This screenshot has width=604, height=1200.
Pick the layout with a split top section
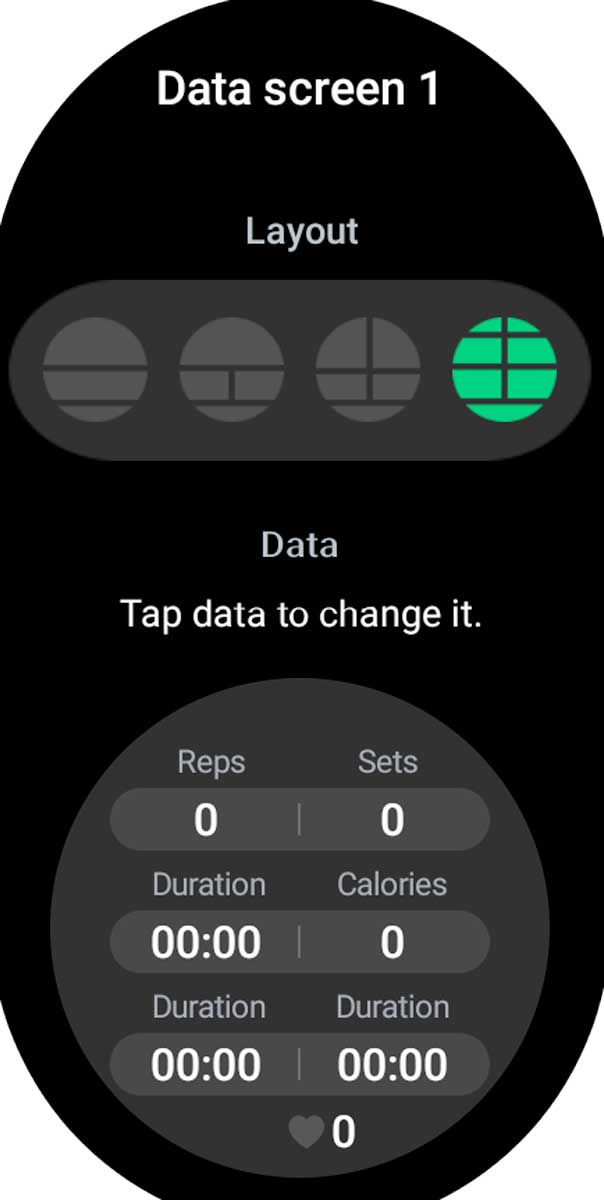(367, 370)
